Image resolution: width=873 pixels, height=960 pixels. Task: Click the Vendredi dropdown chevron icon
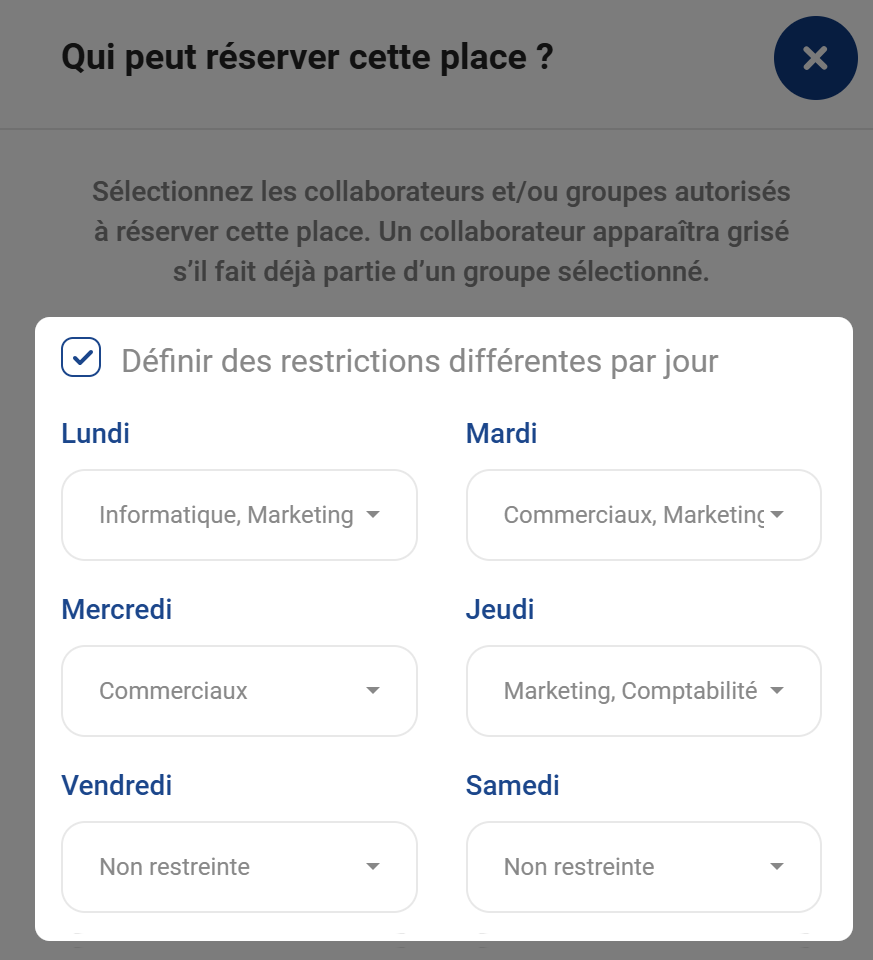tap(373, 867)
